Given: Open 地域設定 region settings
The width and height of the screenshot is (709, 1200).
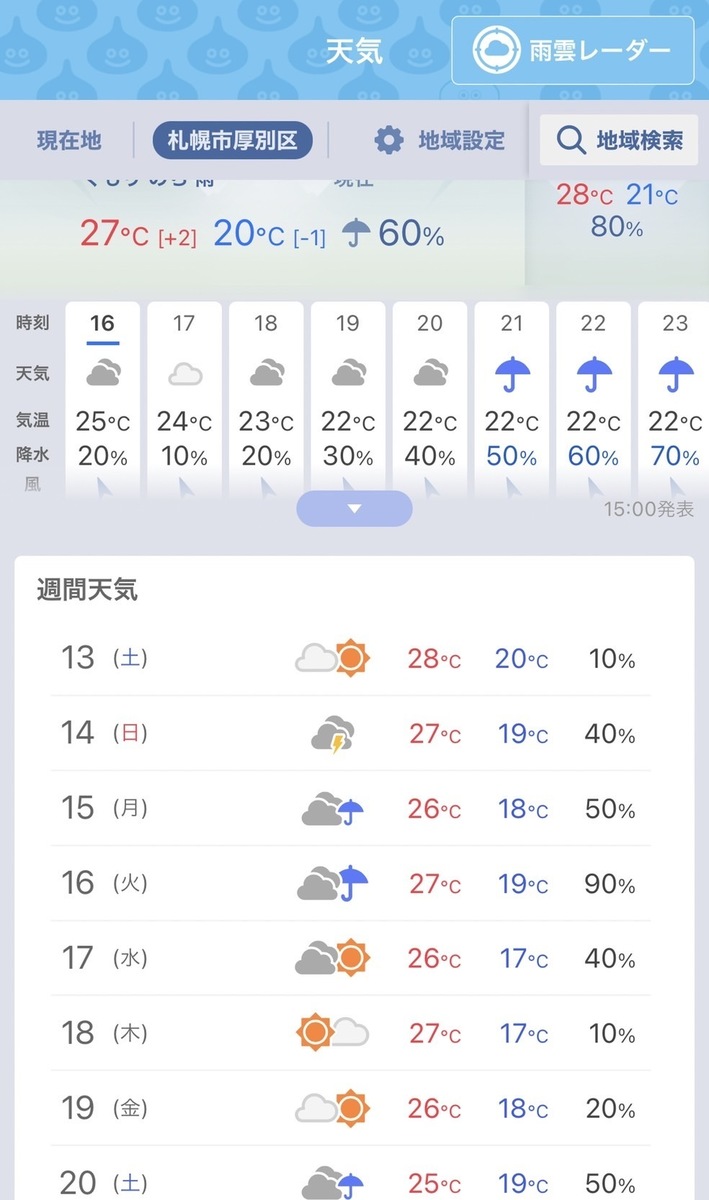Looking at the screenshot, I should click(x=439, y=140).
